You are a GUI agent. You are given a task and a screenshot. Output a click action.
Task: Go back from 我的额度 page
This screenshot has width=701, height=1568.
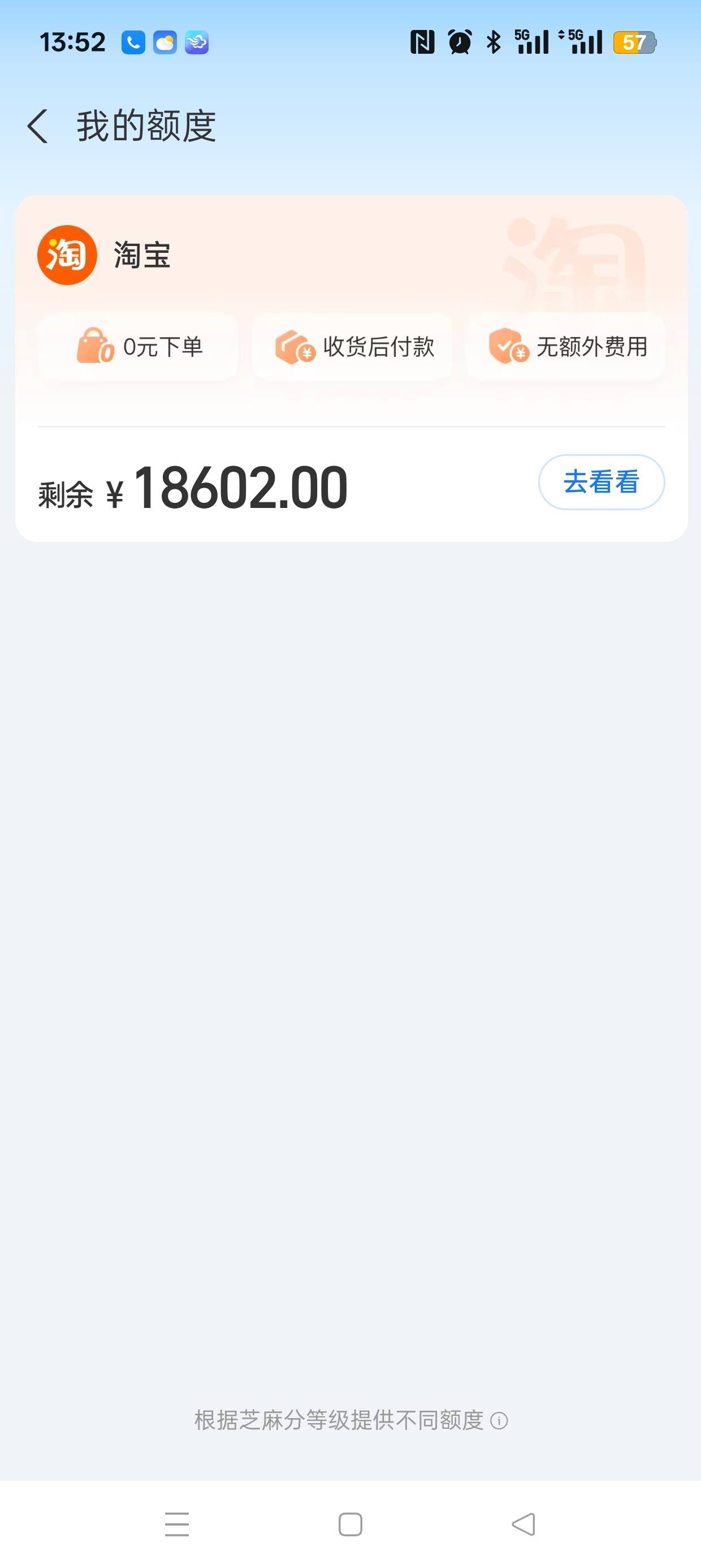click(38, 126)
